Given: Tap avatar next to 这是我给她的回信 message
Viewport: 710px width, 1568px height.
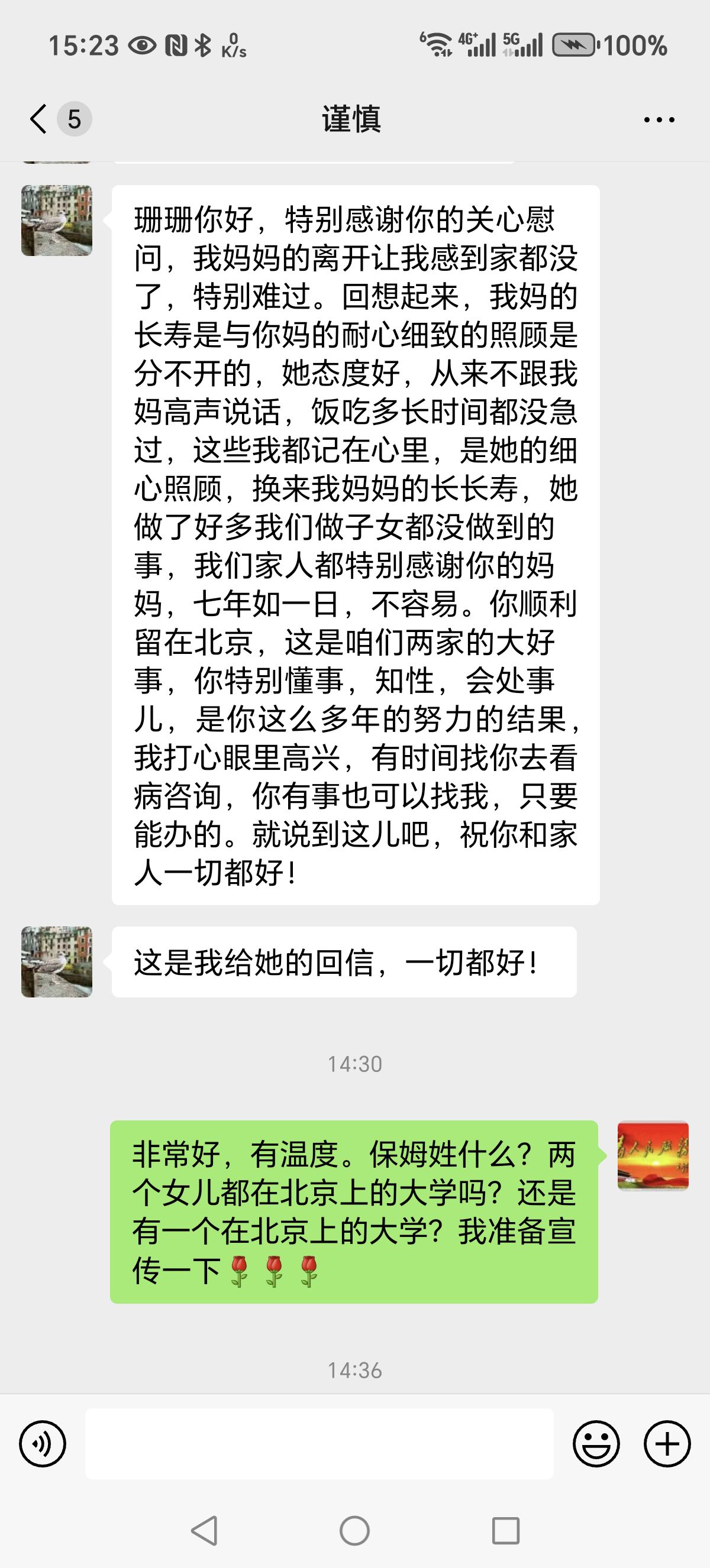Looking at the screenshot, I should tap(57, 962).
